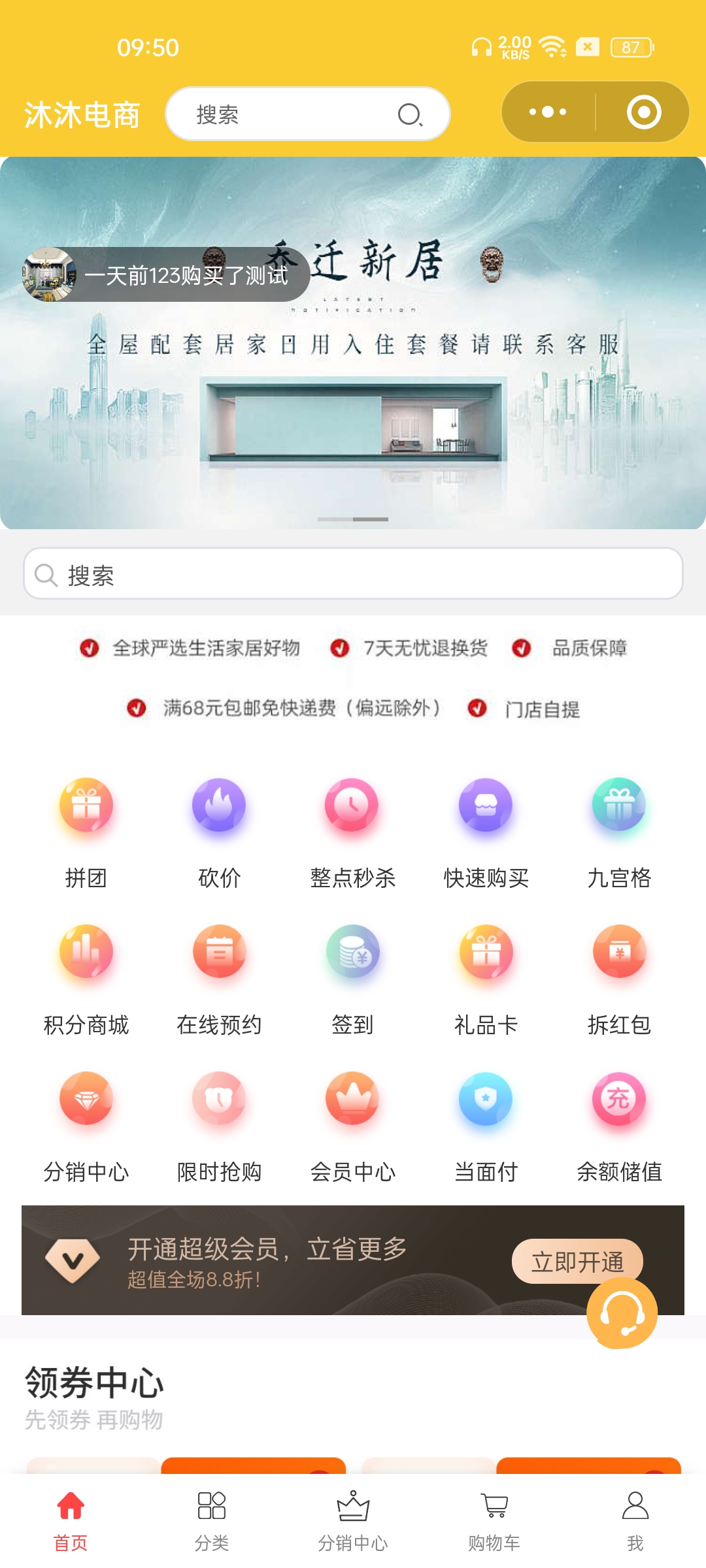Switch to the 分类 tab

212,1520
